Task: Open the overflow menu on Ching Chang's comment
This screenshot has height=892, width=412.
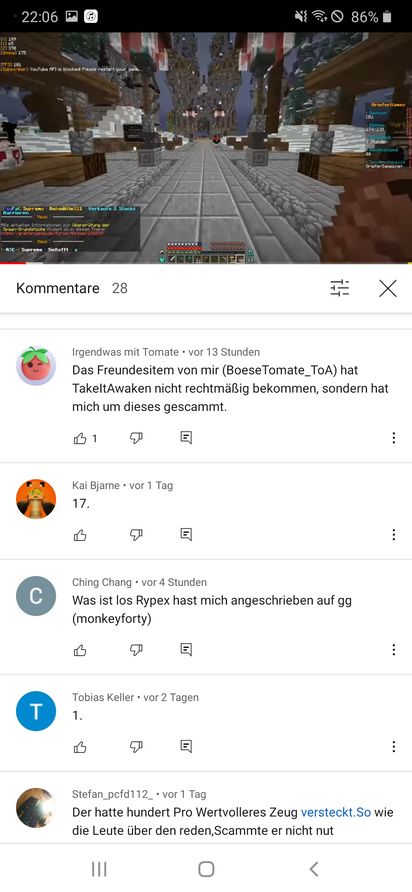Action: click(x=393, y=650)
